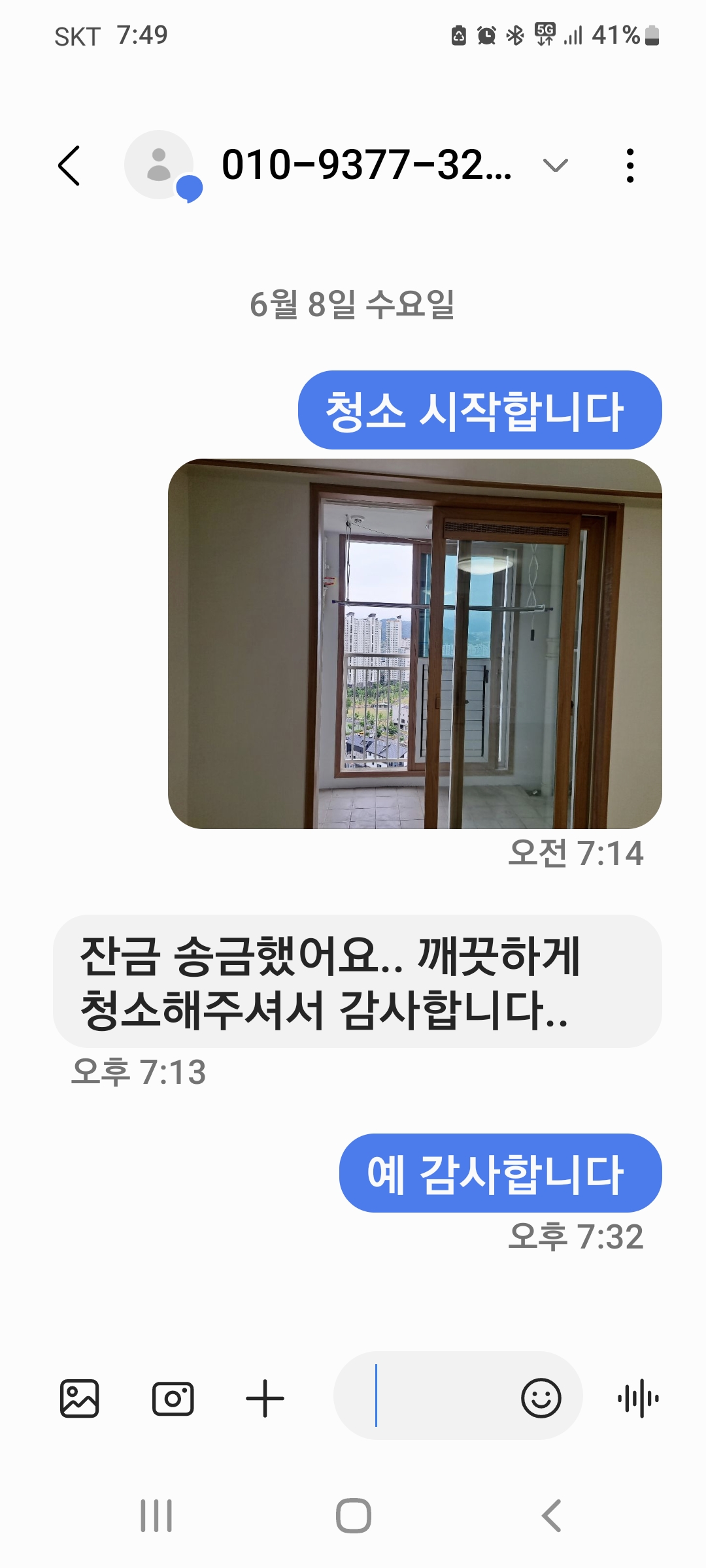
Task: Go back to the conversation list
Action: click(69, 165)
